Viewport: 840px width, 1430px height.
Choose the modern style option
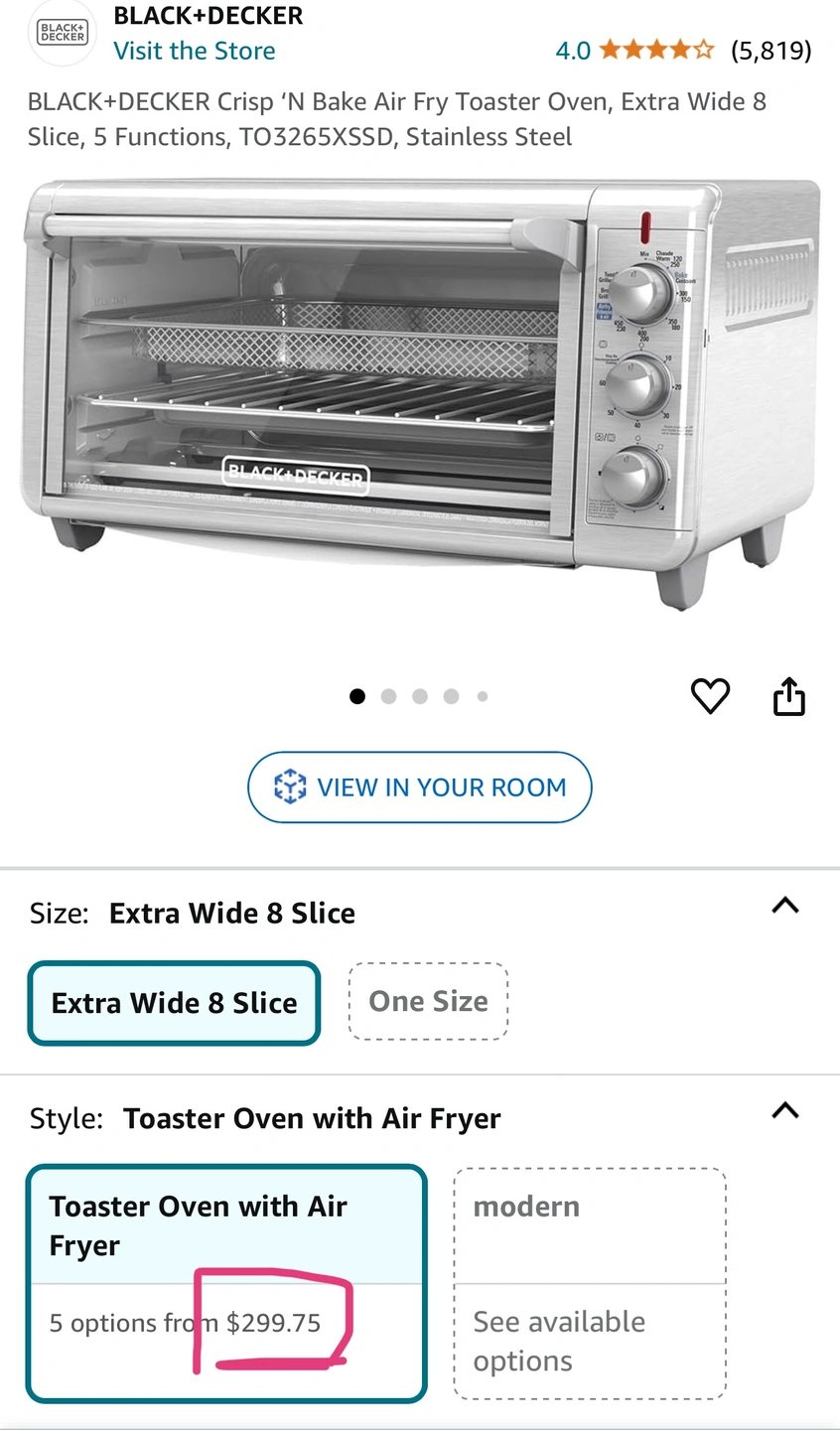click(x=590, y=1283)
